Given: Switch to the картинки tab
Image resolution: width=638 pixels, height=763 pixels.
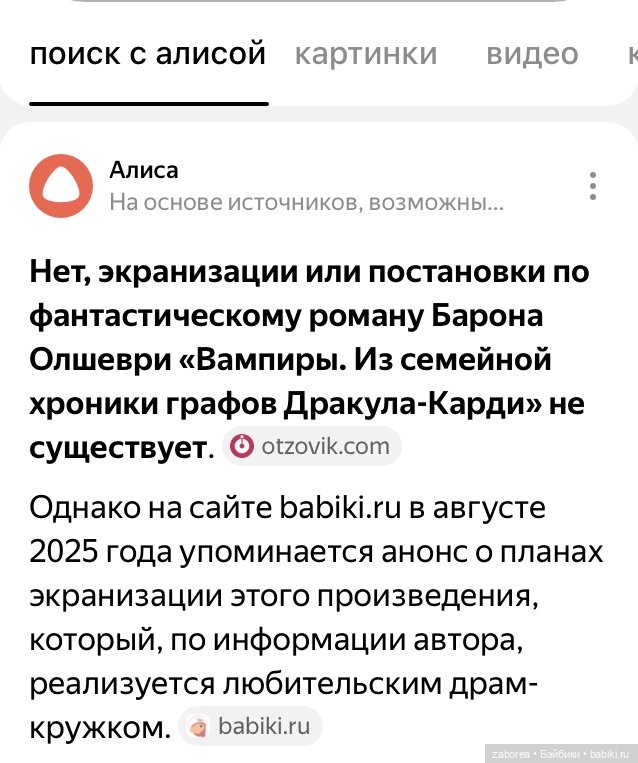Looking at the screenshot, I should [x=366, y=53].
